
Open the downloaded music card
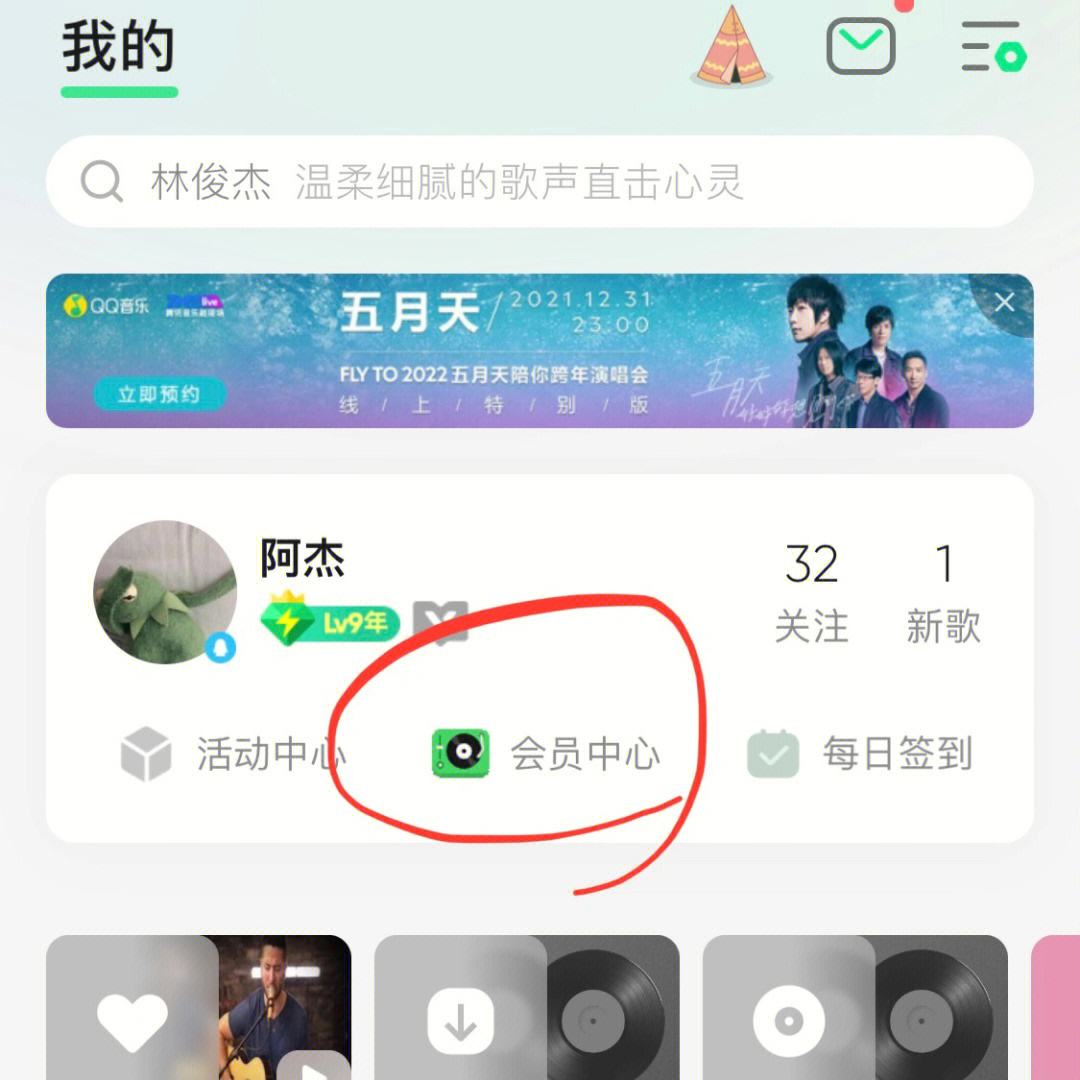[x=526, y=1010]
